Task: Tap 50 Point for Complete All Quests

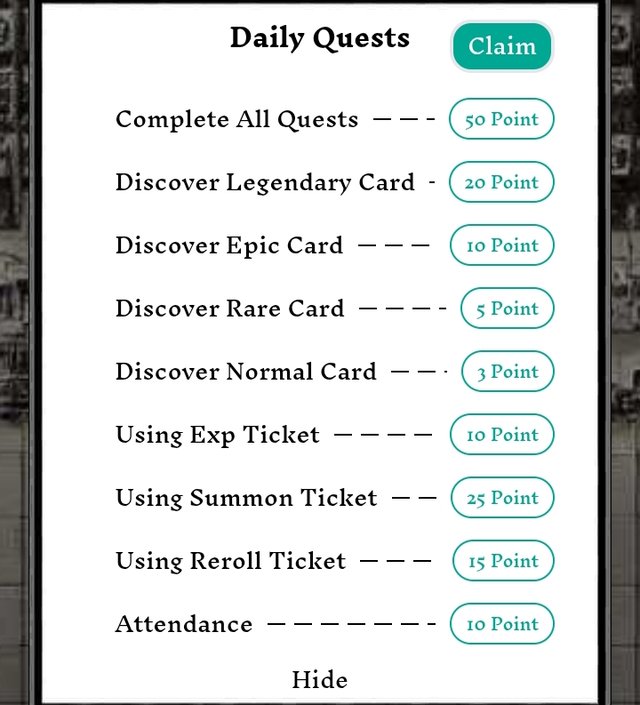Action: [501, 119]
